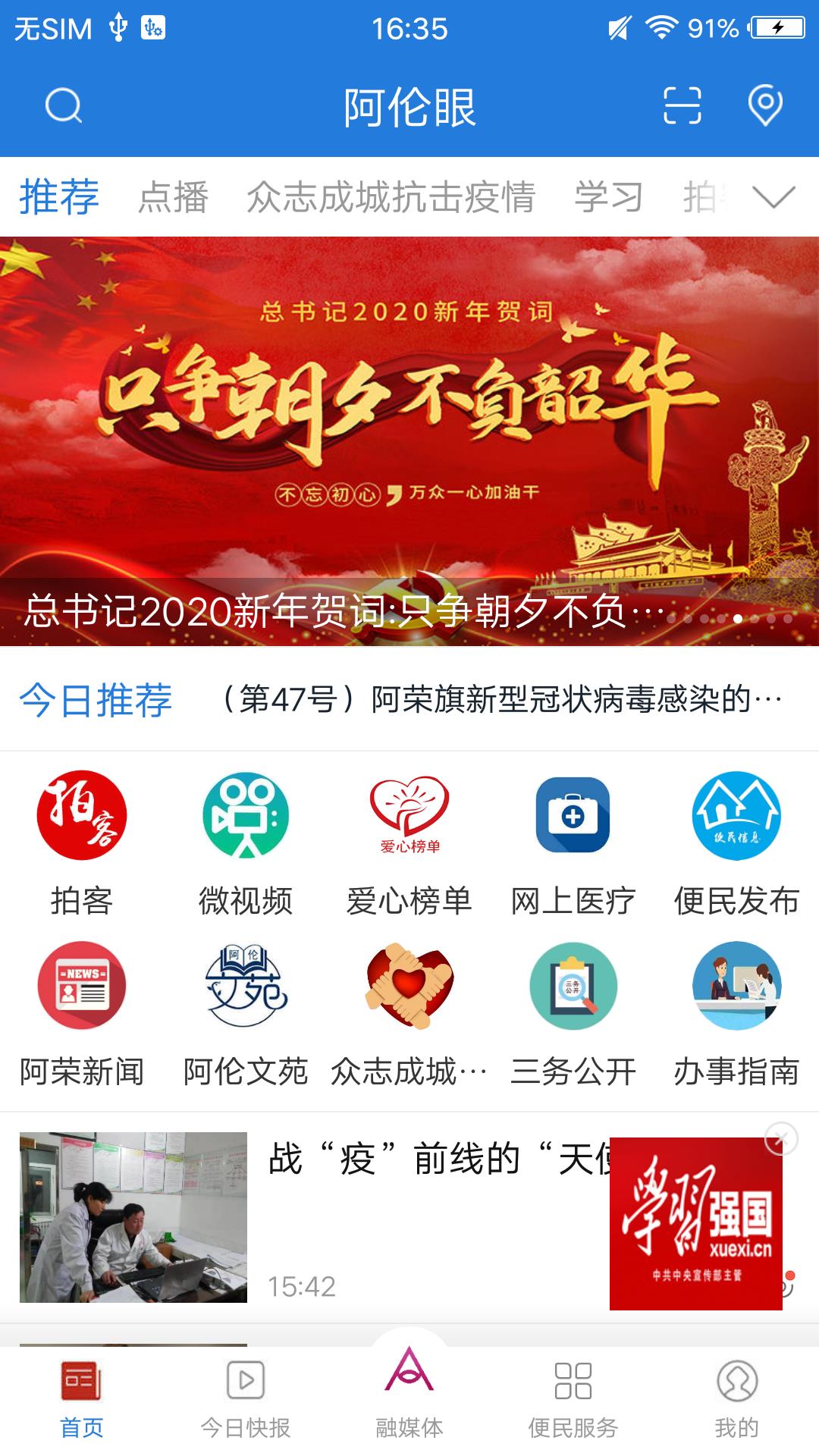Go to 我的 profile tab

736,1400
